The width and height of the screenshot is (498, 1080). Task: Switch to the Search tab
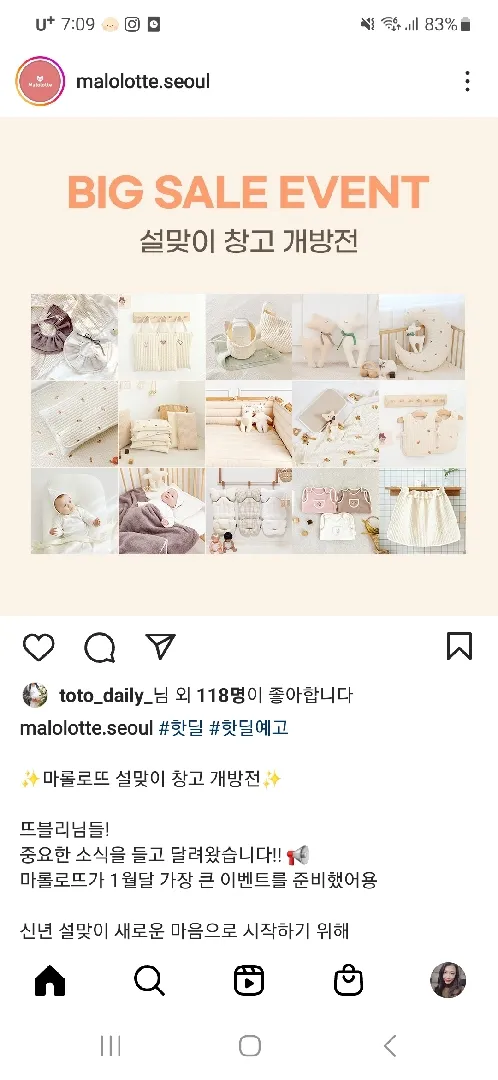point(149,980)
